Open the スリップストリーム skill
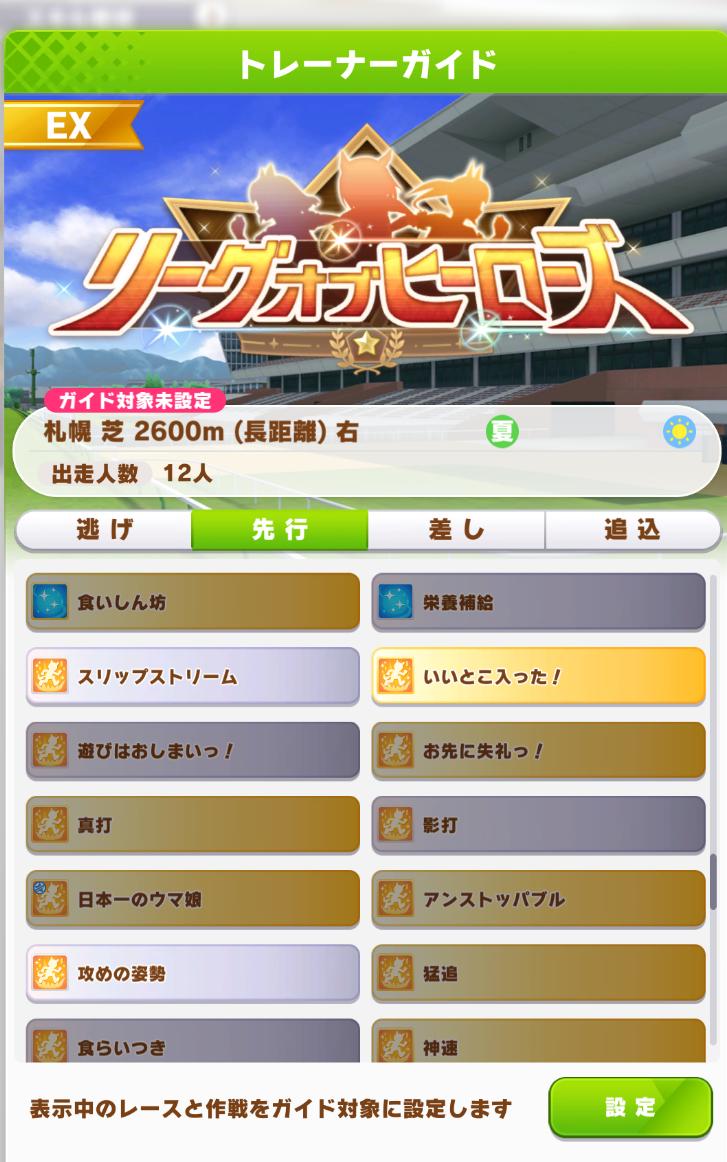This screenshot has height=1162, width=727. click(x=193, y=676)
